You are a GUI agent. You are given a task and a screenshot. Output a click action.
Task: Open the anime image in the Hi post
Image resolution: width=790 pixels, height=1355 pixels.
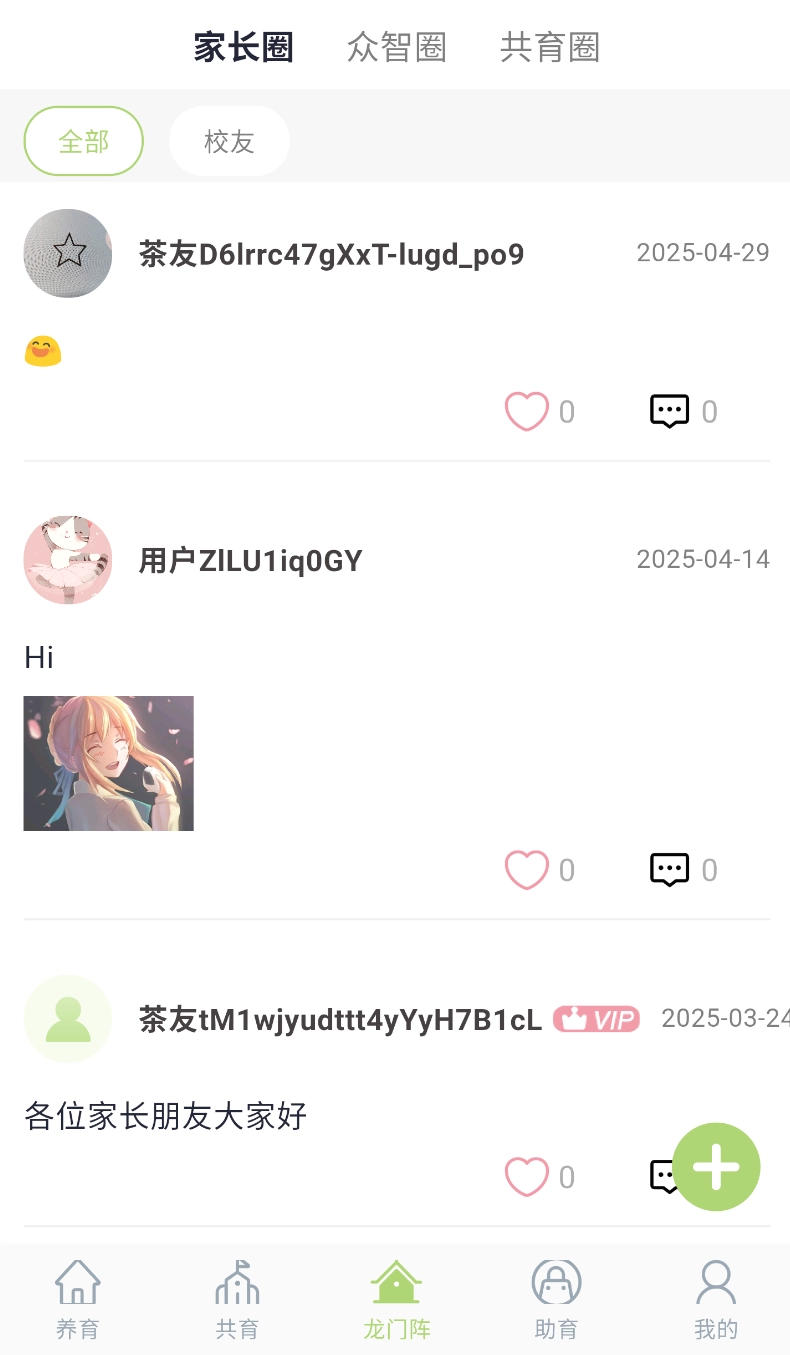(x=108, y=763)
